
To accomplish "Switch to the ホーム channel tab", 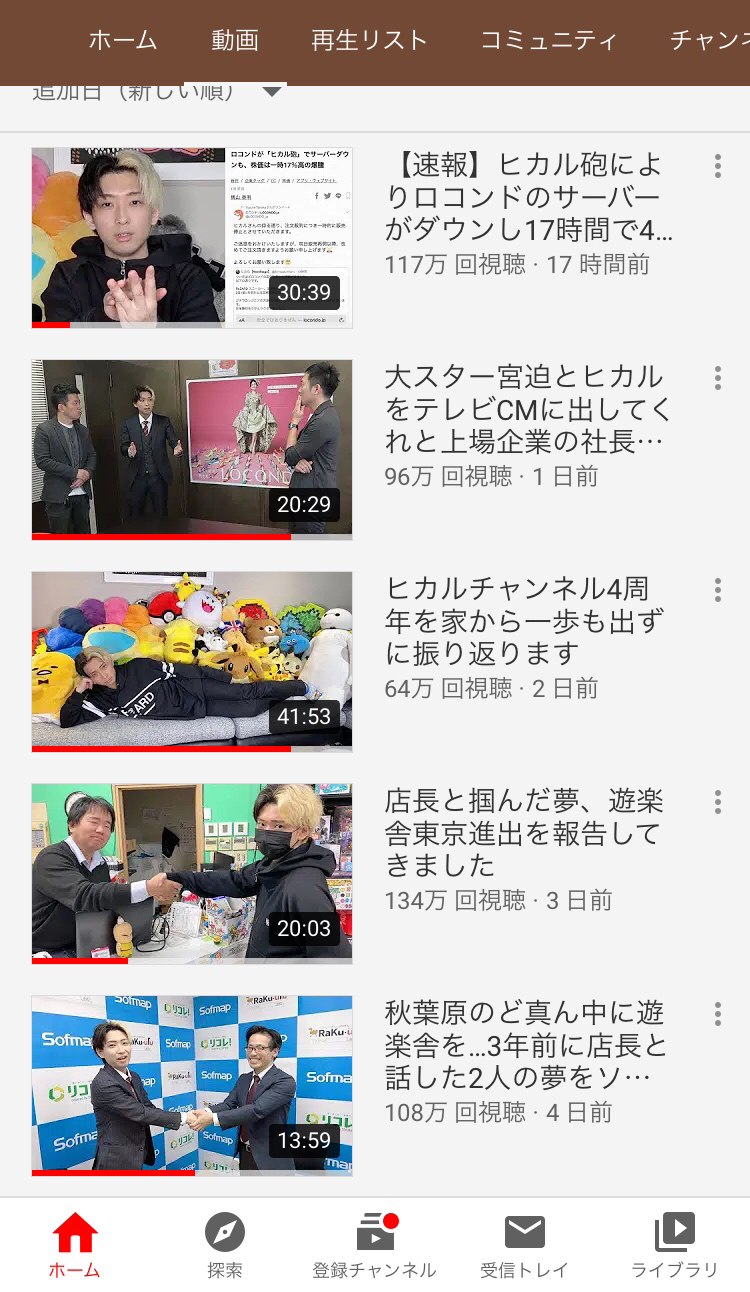I will point(123,41).
